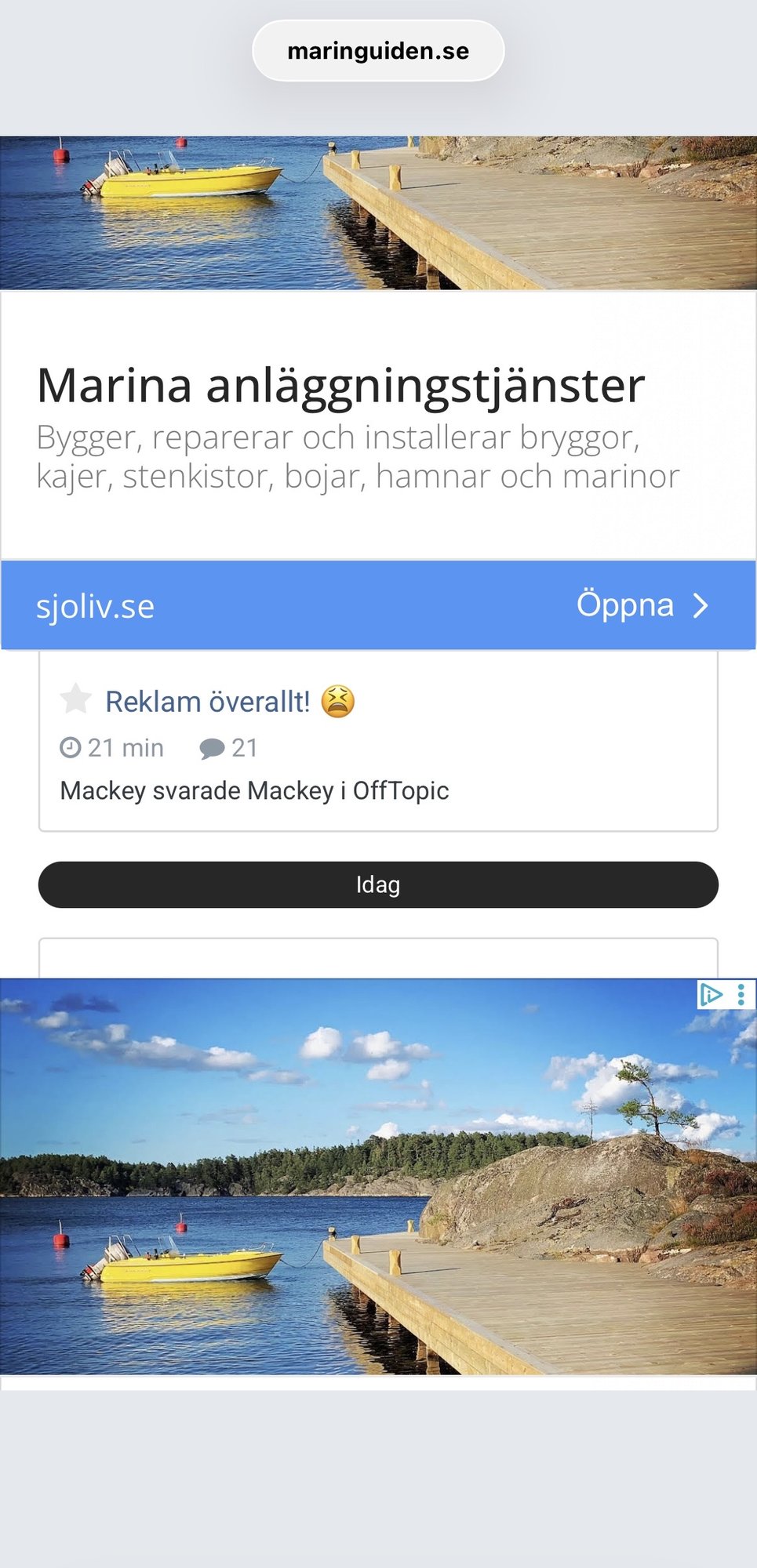The image size is (757, 1568).
Task: Tap the maringuiden.se address pill
Action: pyautogui.click(x=378, y=51)
